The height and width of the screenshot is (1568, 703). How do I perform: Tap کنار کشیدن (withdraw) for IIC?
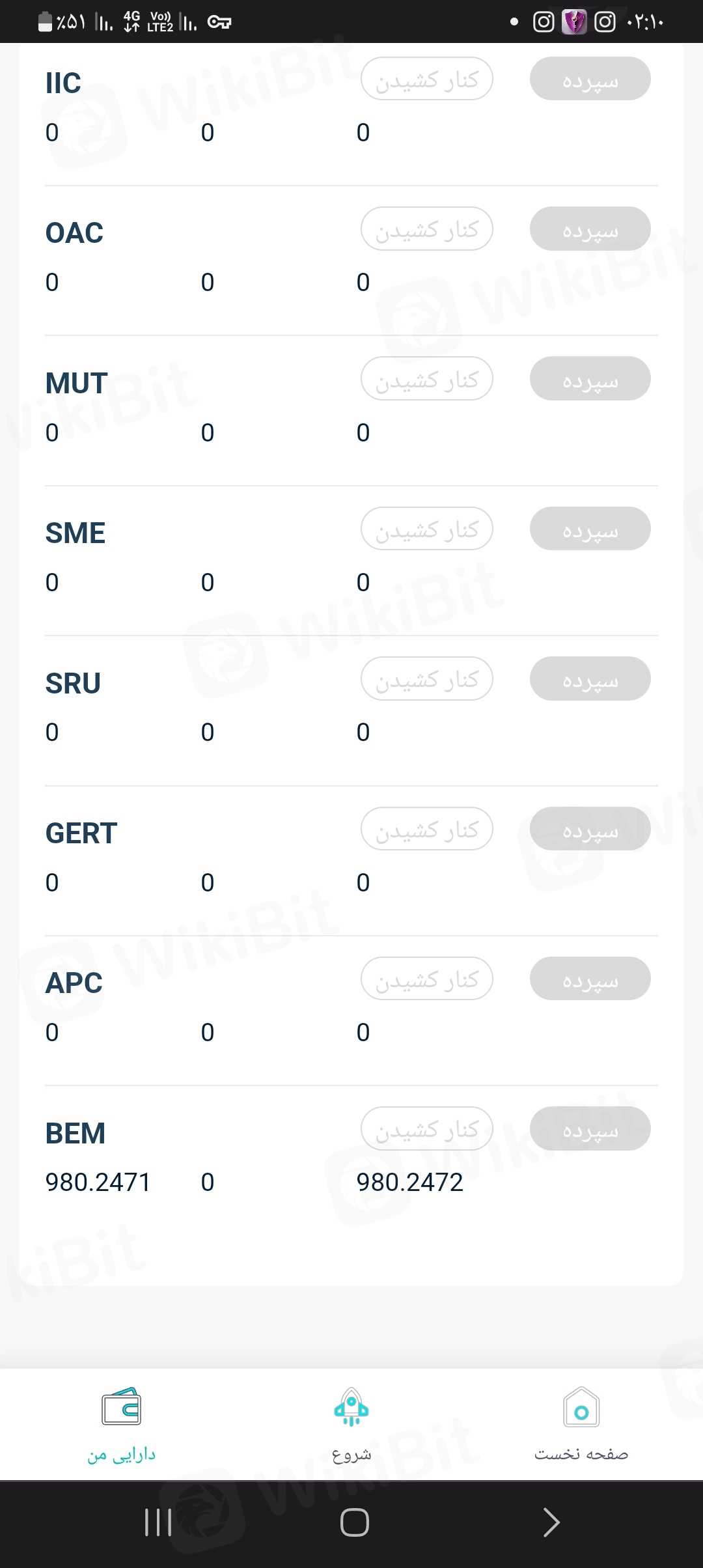[427, 79]
